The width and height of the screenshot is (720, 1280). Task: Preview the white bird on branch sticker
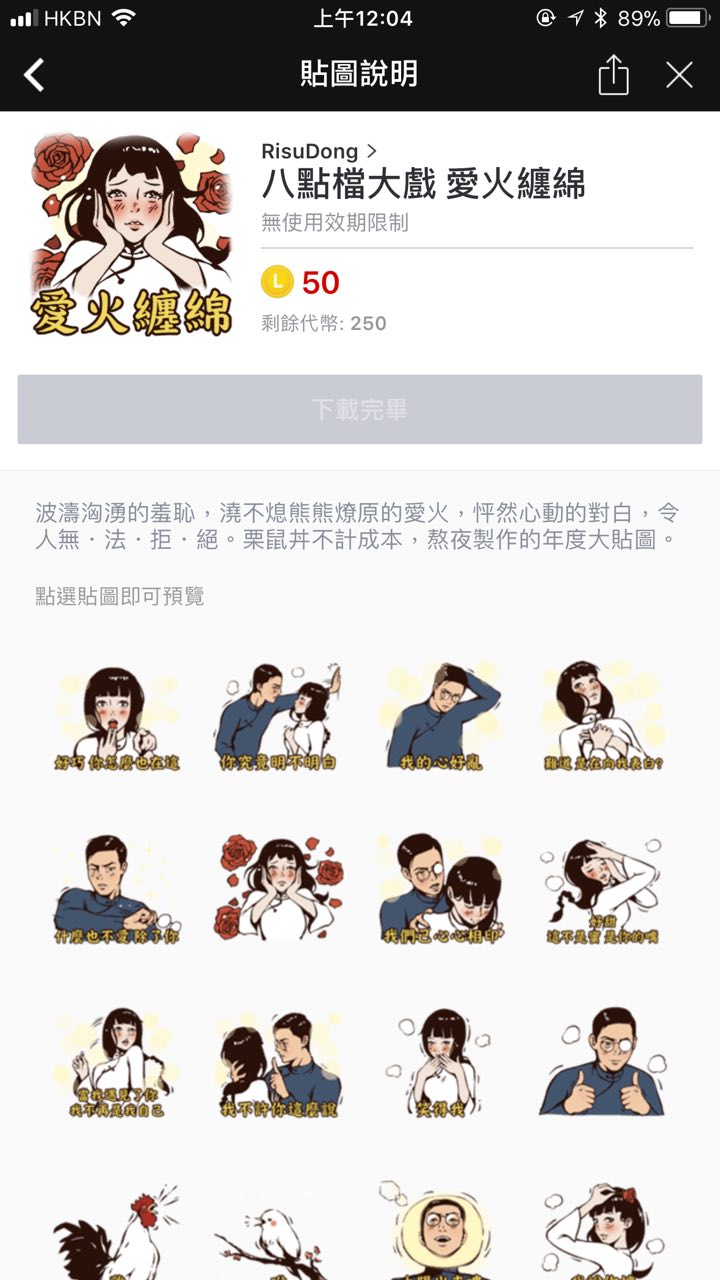click(278, 1232)
